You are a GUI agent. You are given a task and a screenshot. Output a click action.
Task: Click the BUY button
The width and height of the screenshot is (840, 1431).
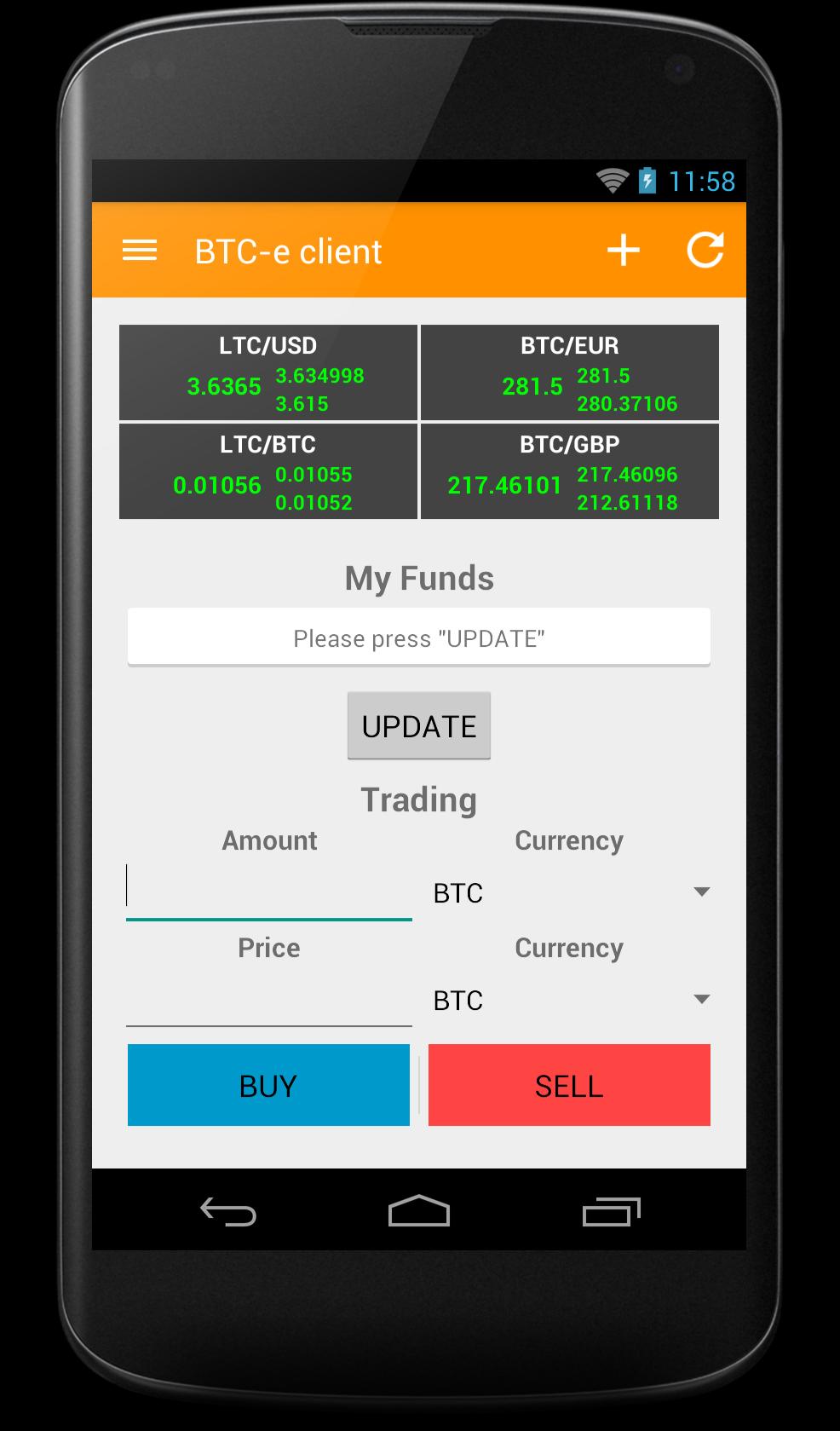click(x=268, y=1085)
